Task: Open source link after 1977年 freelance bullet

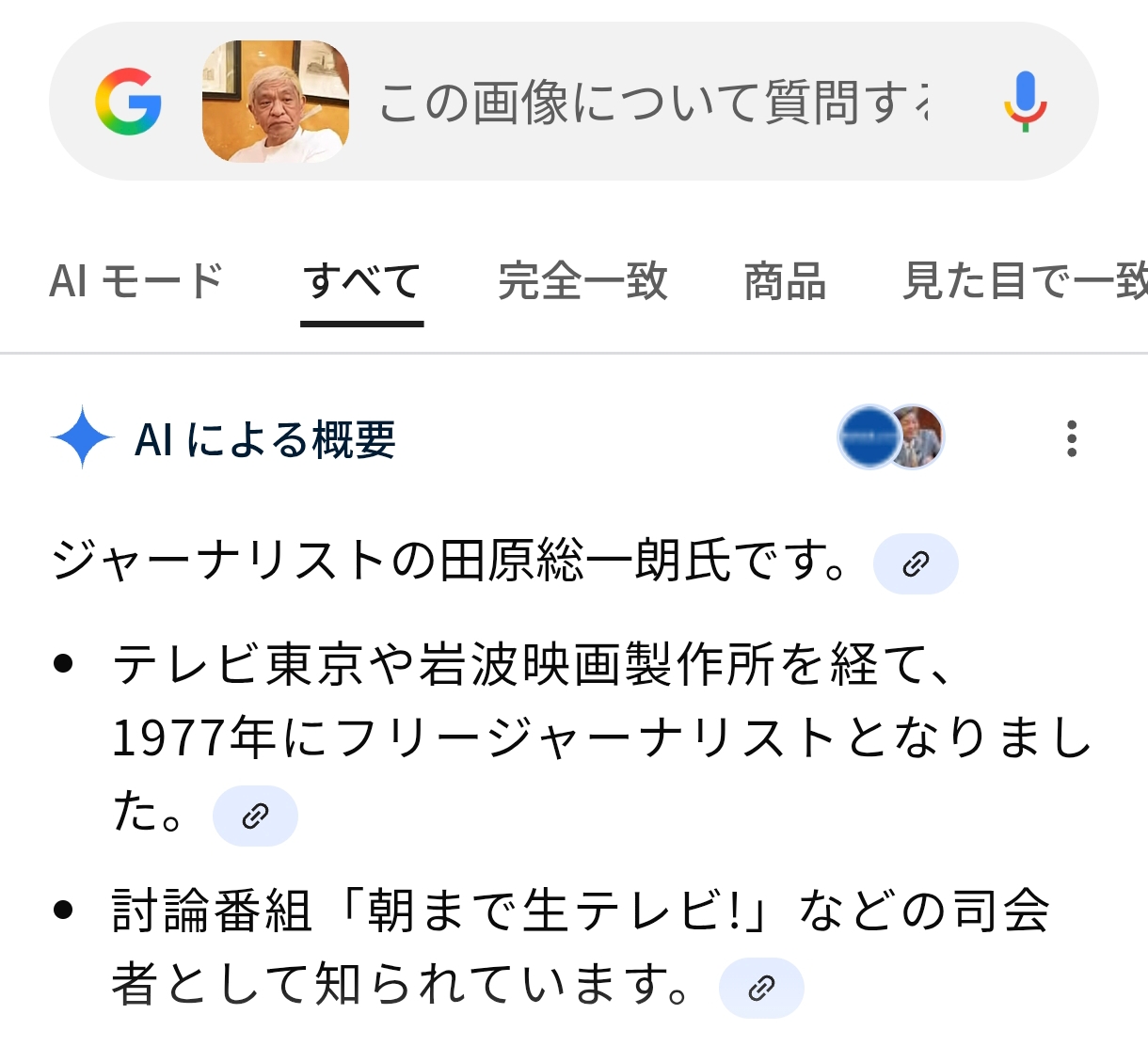Action: 255,816
